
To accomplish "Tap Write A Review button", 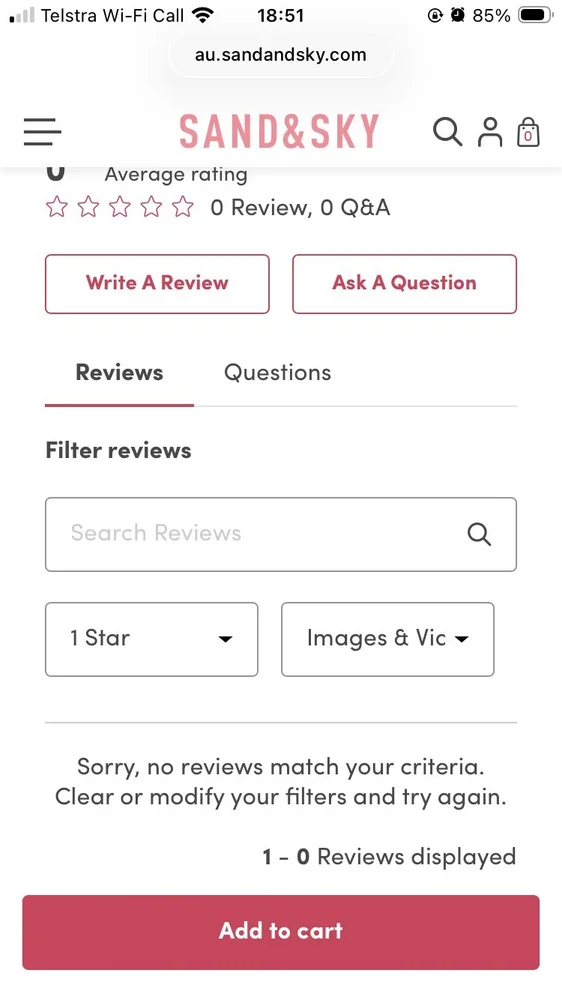I will click(157, 284).
